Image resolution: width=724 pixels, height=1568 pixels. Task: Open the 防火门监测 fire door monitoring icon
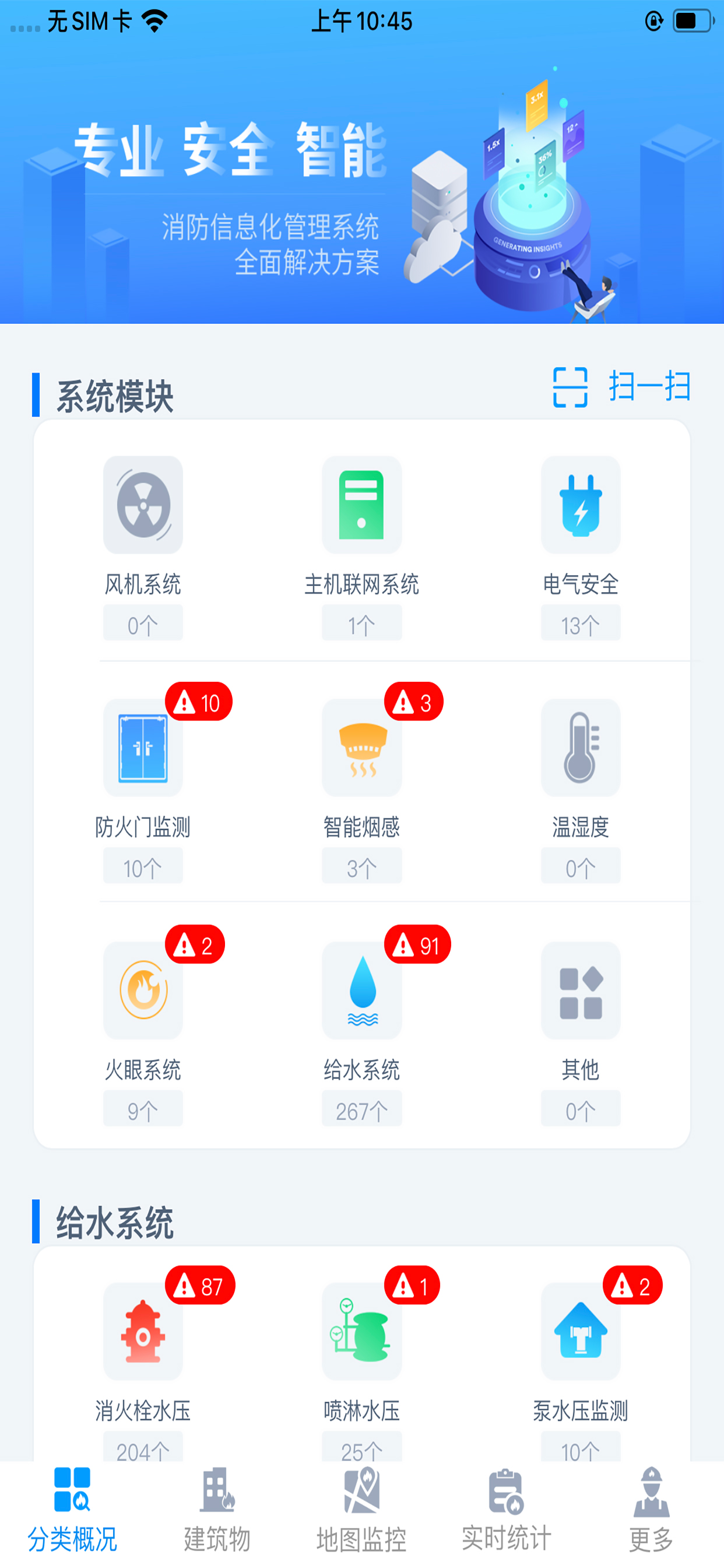point(142,747)
